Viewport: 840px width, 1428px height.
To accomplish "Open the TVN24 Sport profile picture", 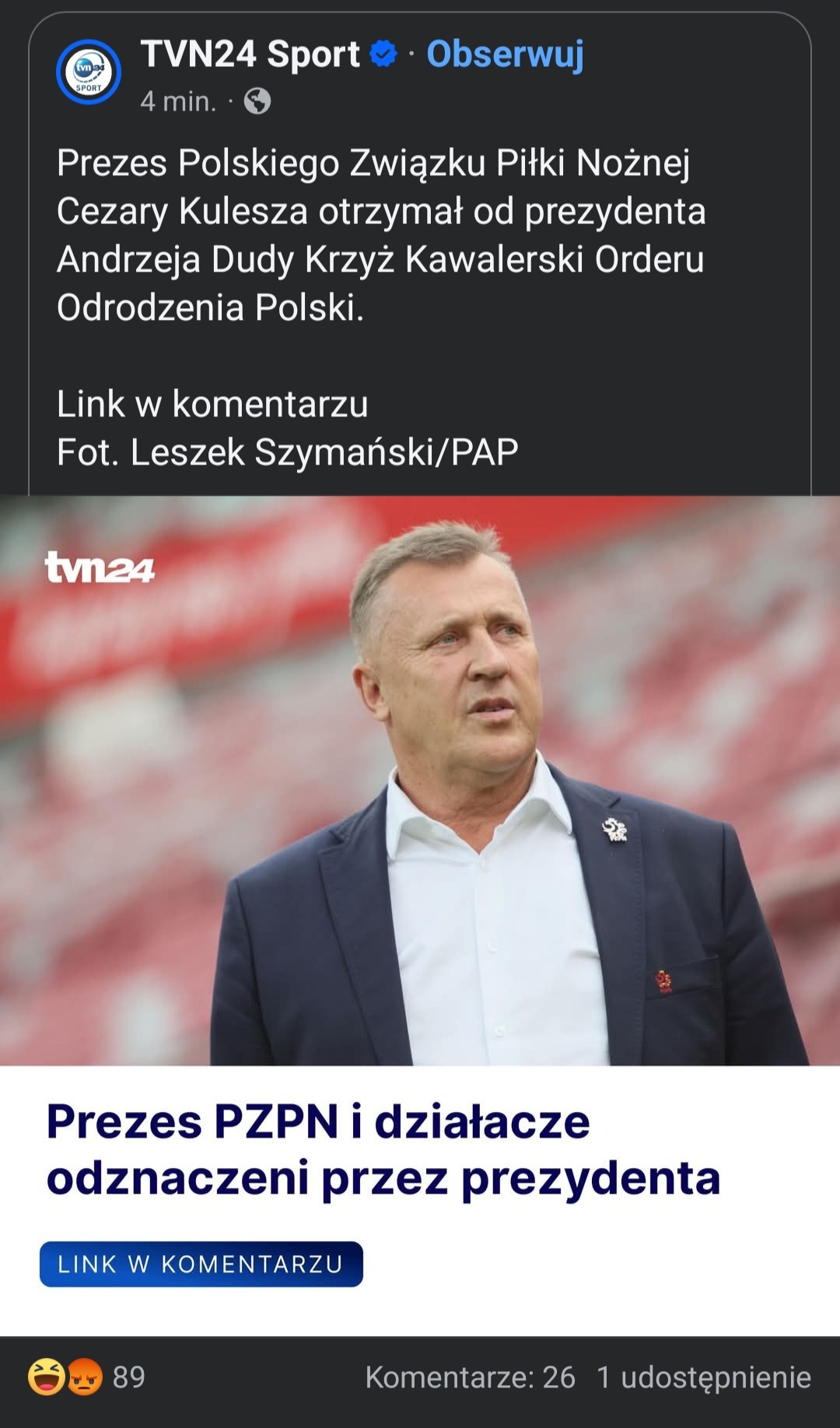I will (x=89, y=72).
